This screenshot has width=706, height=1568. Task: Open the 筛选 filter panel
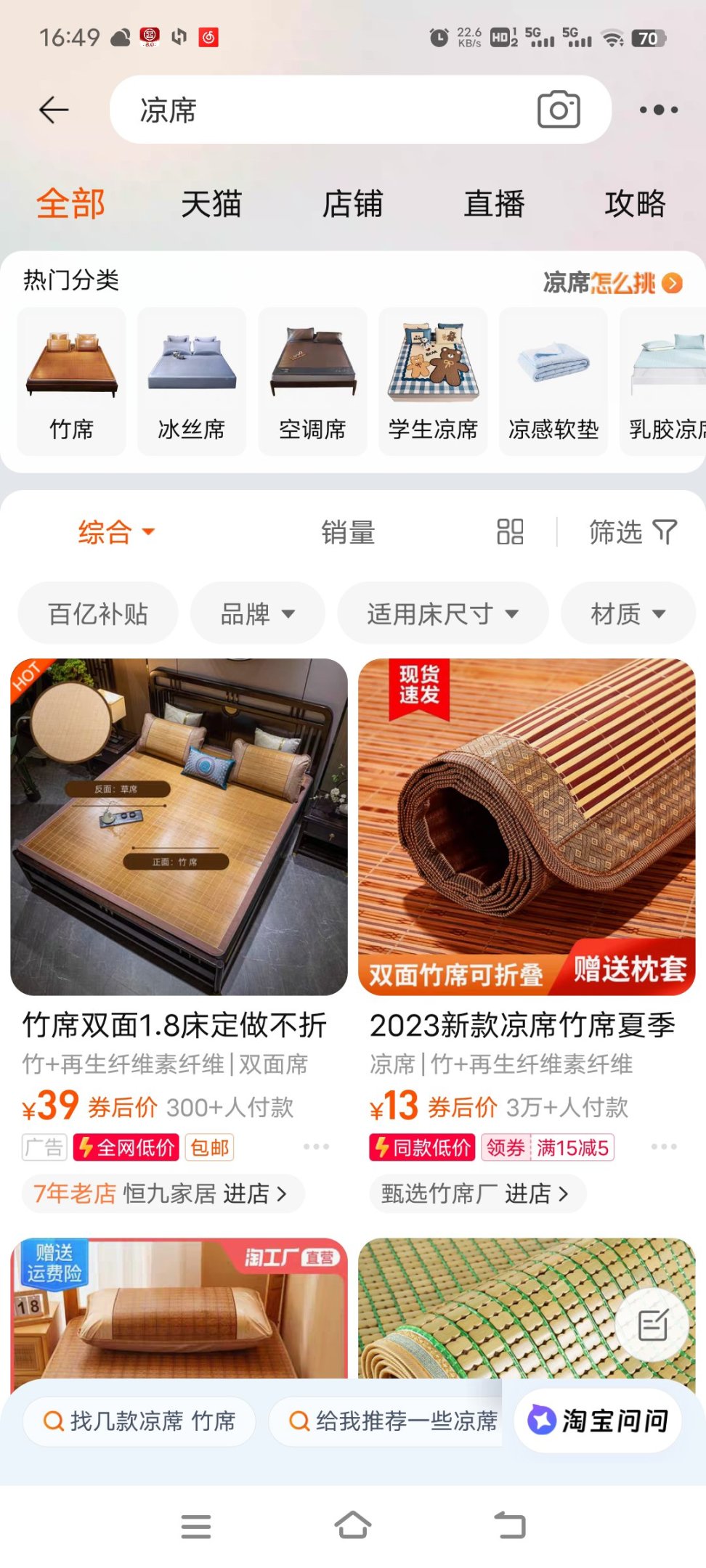pos(632,532)
